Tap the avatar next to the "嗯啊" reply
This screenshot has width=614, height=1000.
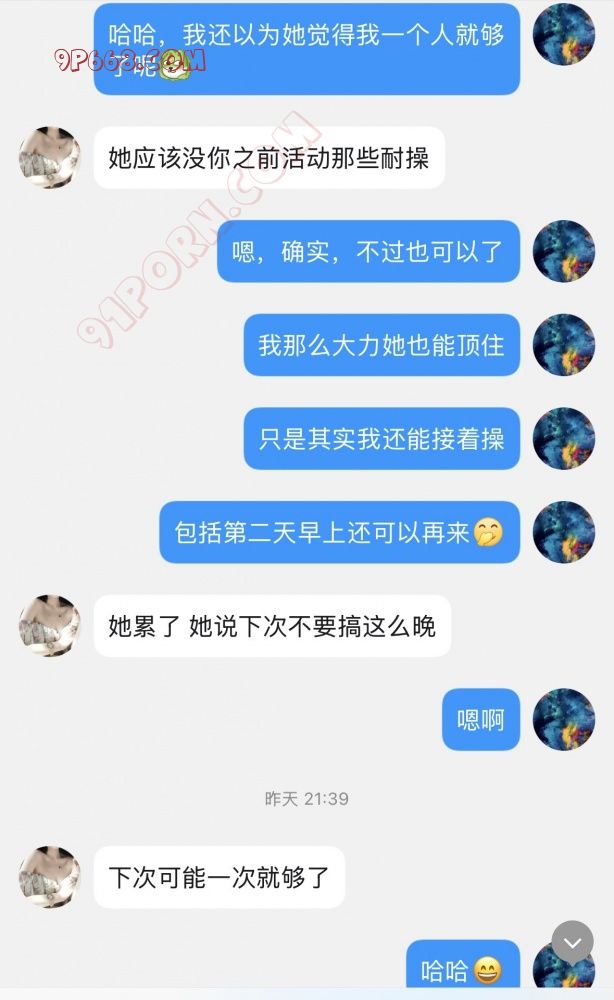(564, 719)
